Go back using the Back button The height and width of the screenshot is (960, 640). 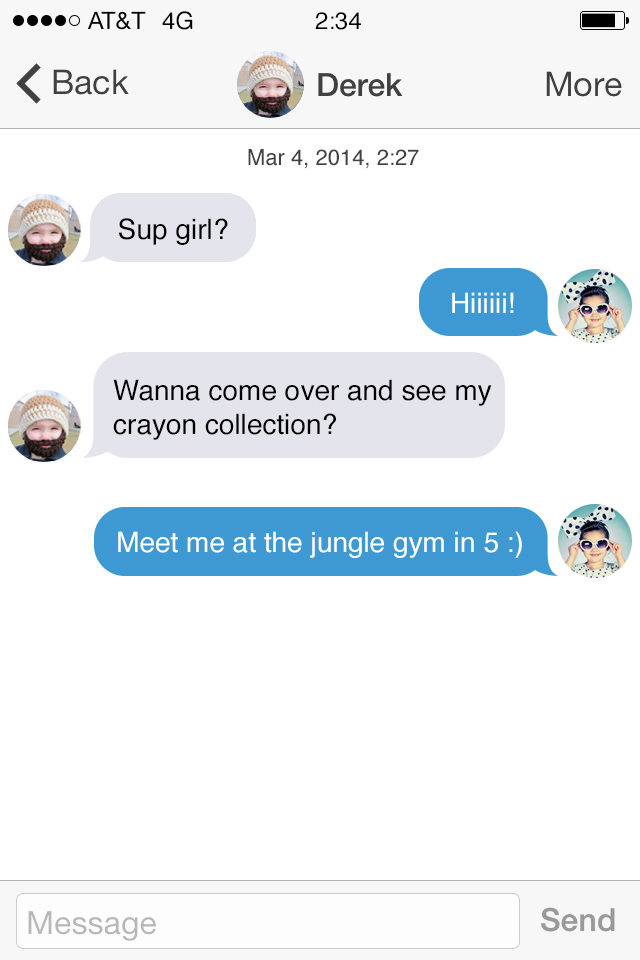point(73,84)
